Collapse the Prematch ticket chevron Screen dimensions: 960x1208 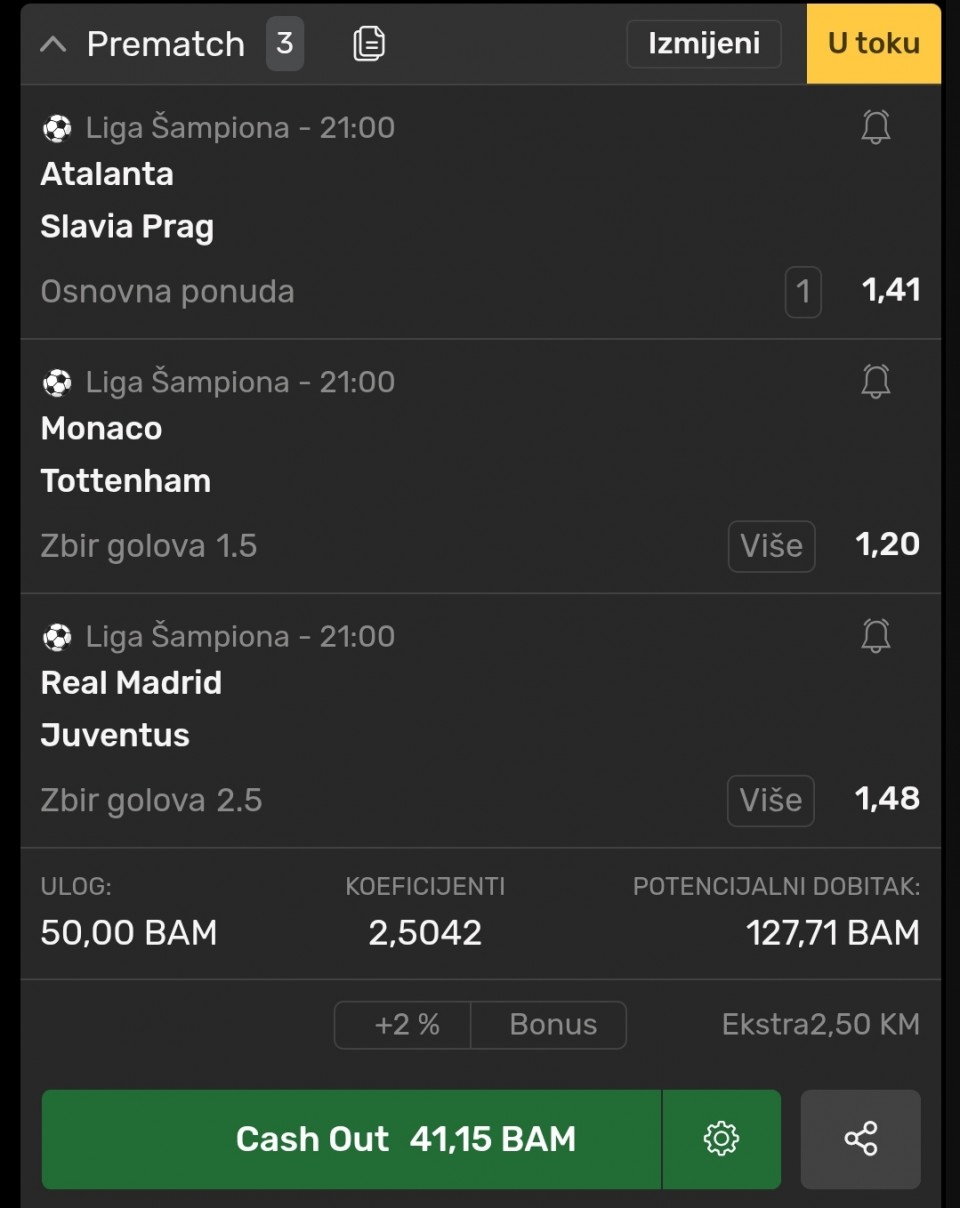coord(53,44)
